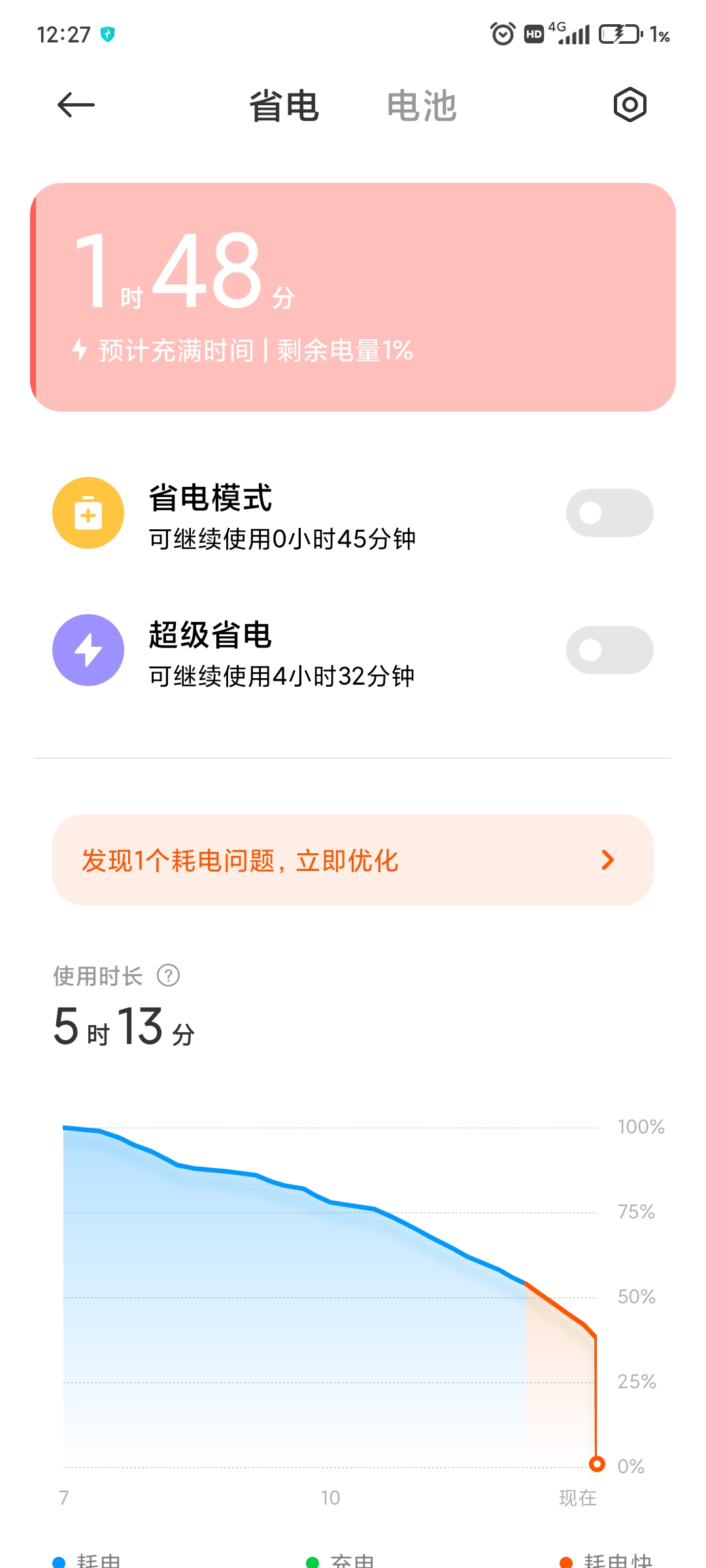
Task: Enable the 省电模式 switch
Action: (x=609, y=513)
